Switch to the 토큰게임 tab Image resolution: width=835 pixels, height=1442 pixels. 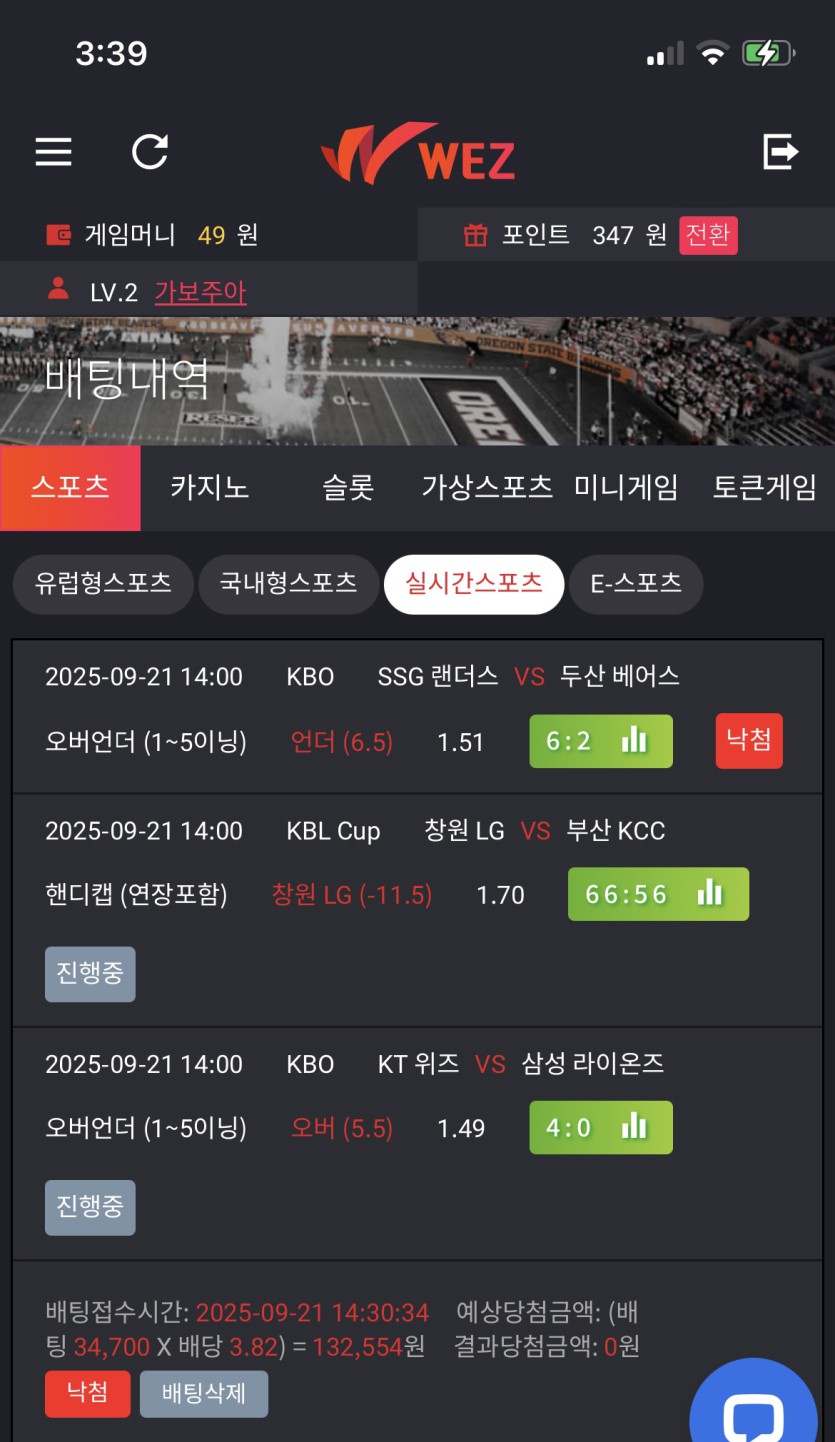click(765, 488)
